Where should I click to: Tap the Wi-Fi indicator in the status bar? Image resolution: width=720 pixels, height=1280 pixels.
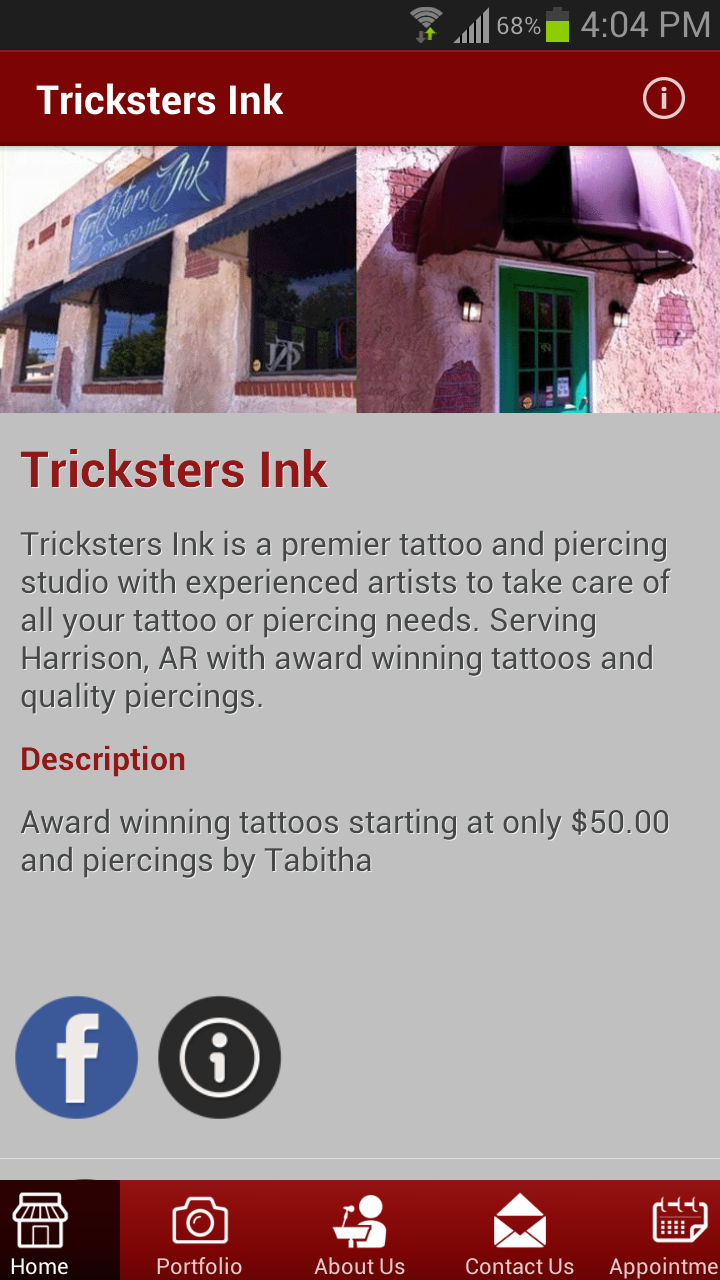tap(428, 22)
